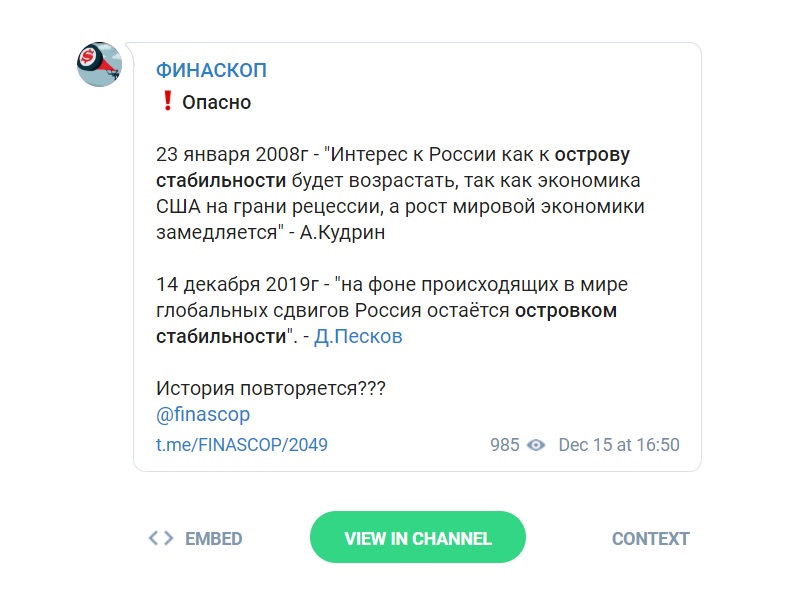Open the t.me/FINASCOP/2049 post link

(241, 445)
